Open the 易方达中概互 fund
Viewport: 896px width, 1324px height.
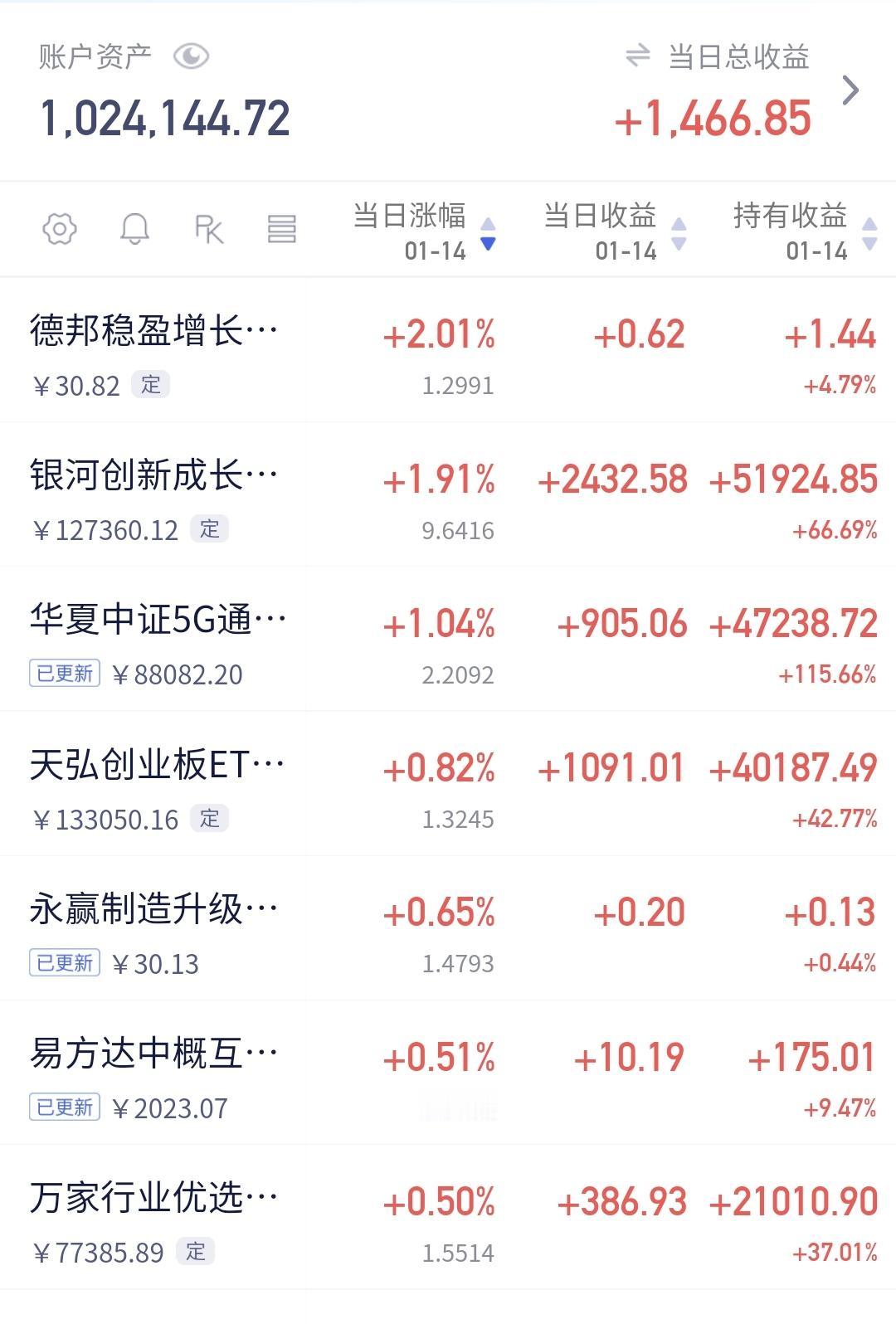(154, 1054)
